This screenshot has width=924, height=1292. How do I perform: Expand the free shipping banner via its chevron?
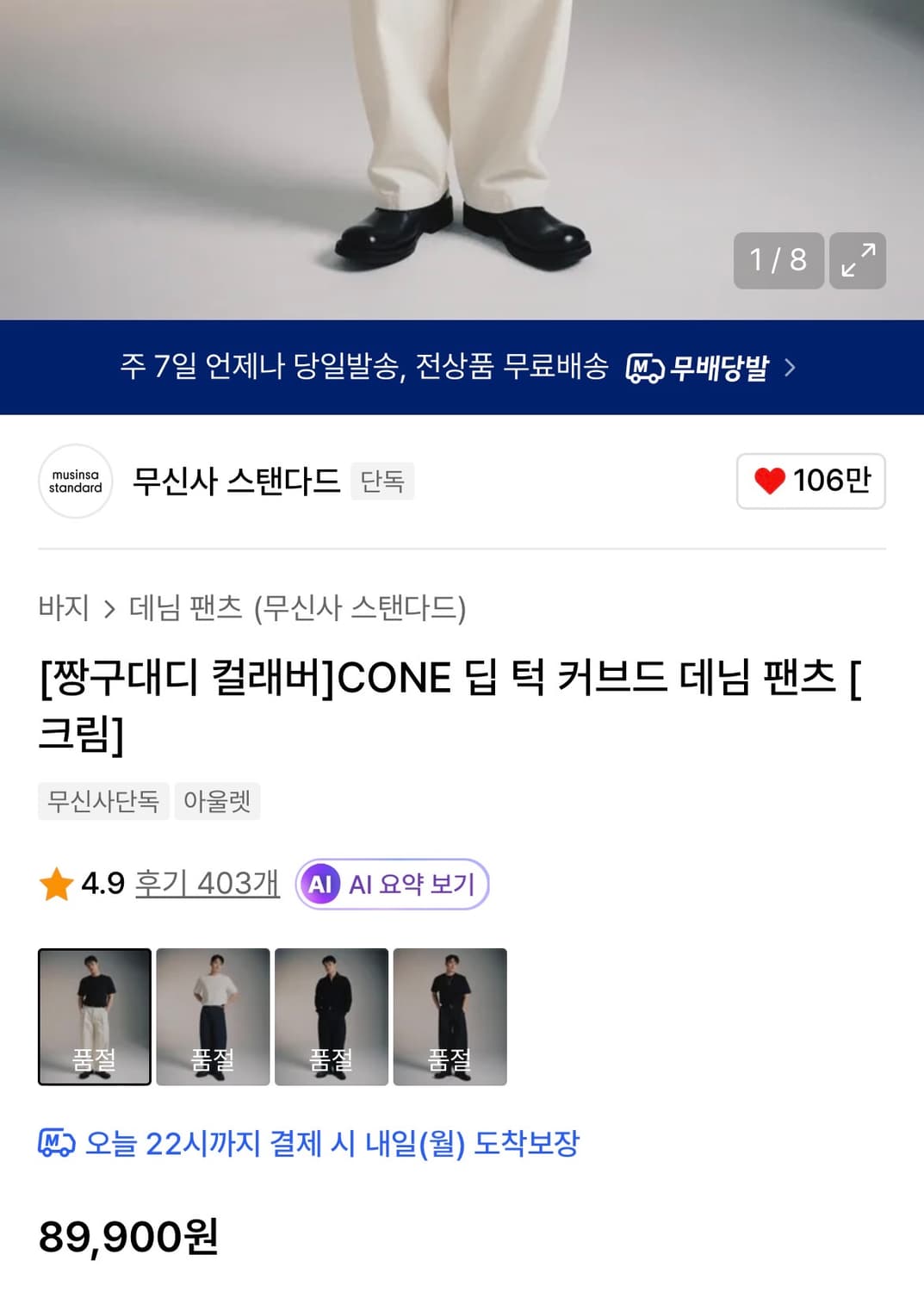[790, 368]
